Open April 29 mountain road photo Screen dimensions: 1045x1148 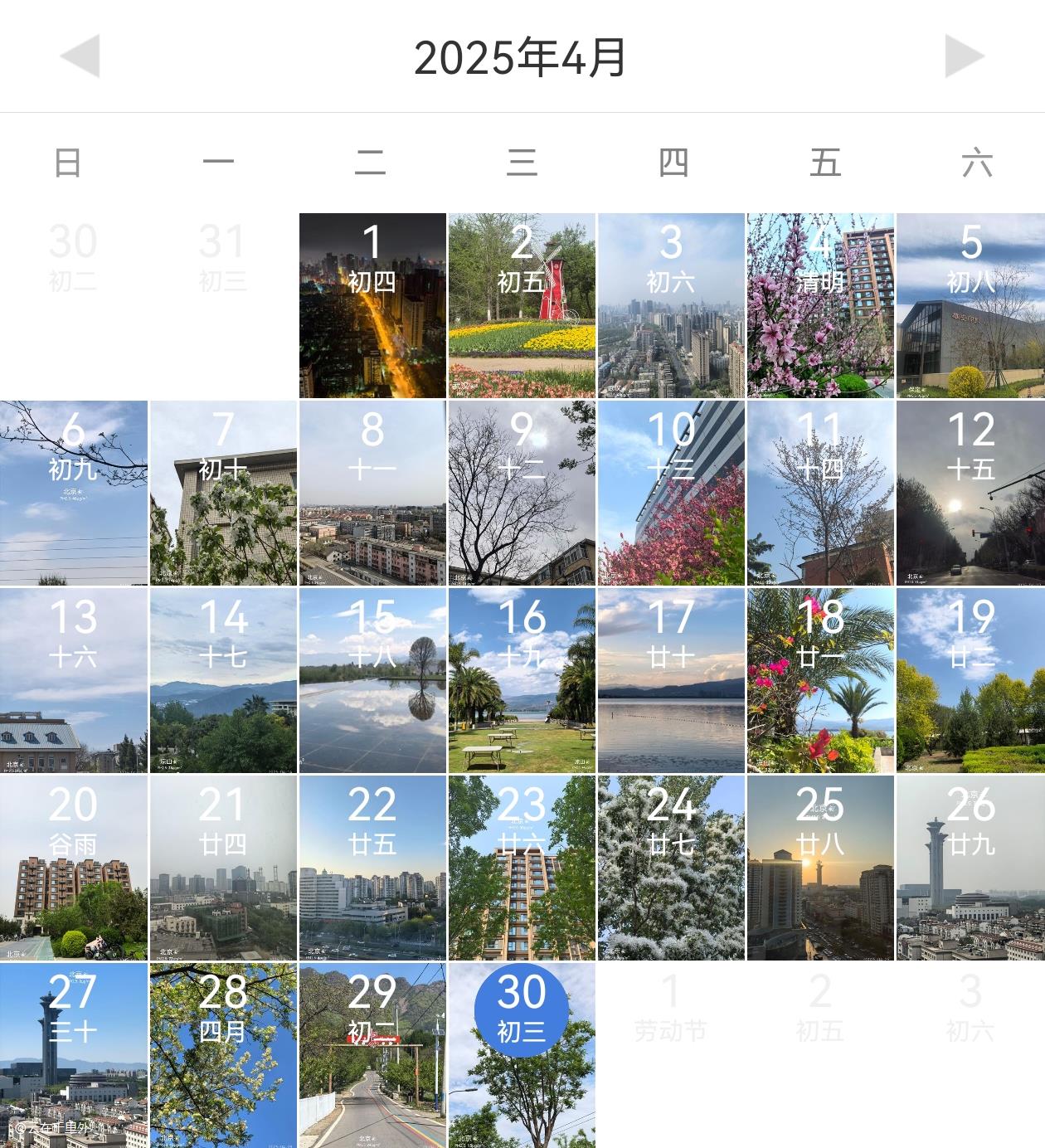tap(372, 1055)
